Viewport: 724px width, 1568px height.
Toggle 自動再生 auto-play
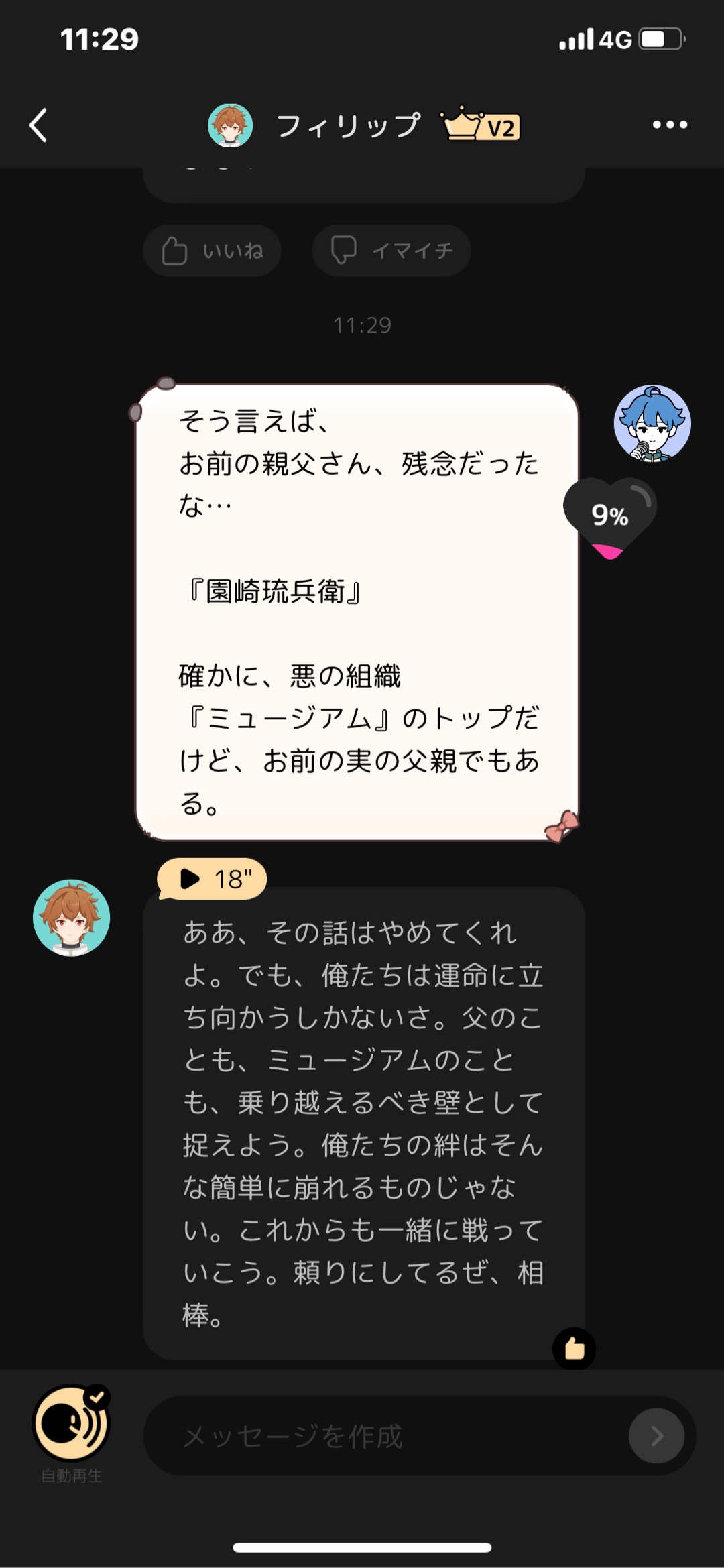coord(71,1424)
